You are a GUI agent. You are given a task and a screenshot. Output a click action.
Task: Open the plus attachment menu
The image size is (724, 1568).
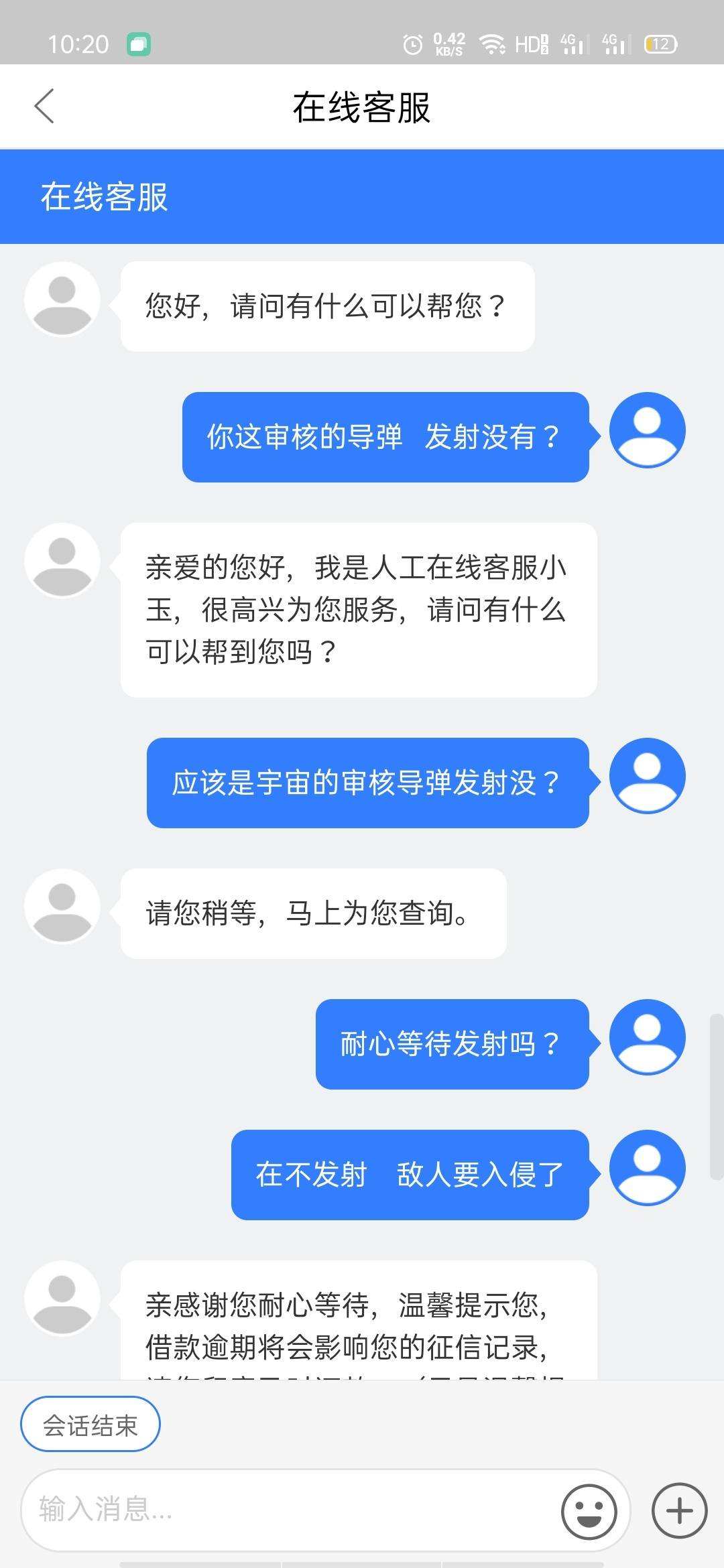680,1511
